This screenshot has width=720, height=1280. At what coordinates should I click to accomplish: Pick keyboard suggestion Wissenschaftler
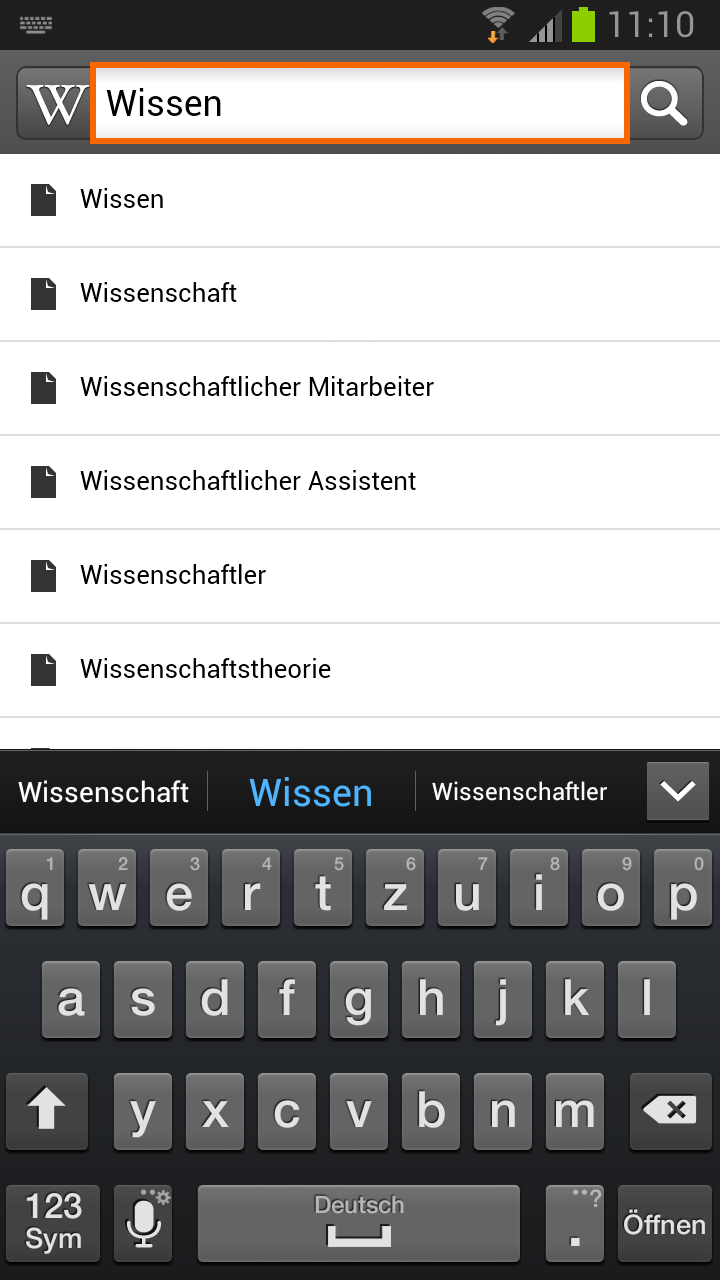[x=519, y=793]
